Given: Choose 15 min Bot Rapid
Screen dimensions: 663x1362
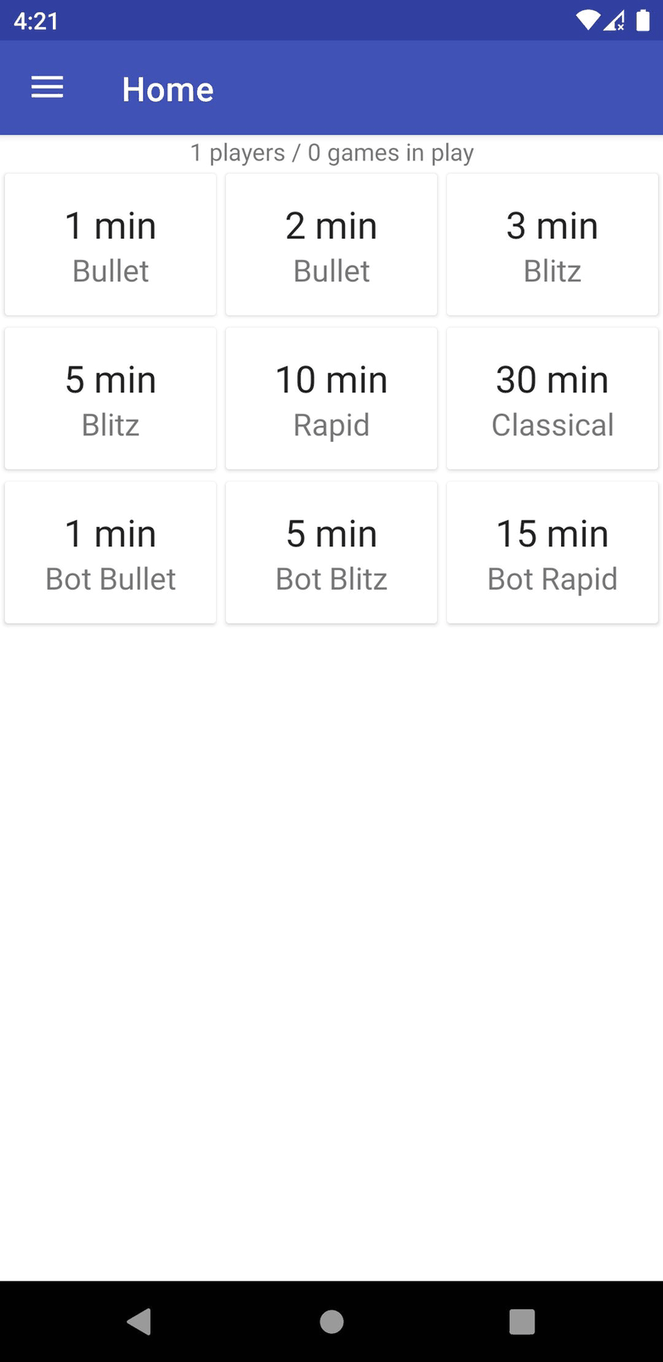Looking at the screenshot, I should point(552,553).
